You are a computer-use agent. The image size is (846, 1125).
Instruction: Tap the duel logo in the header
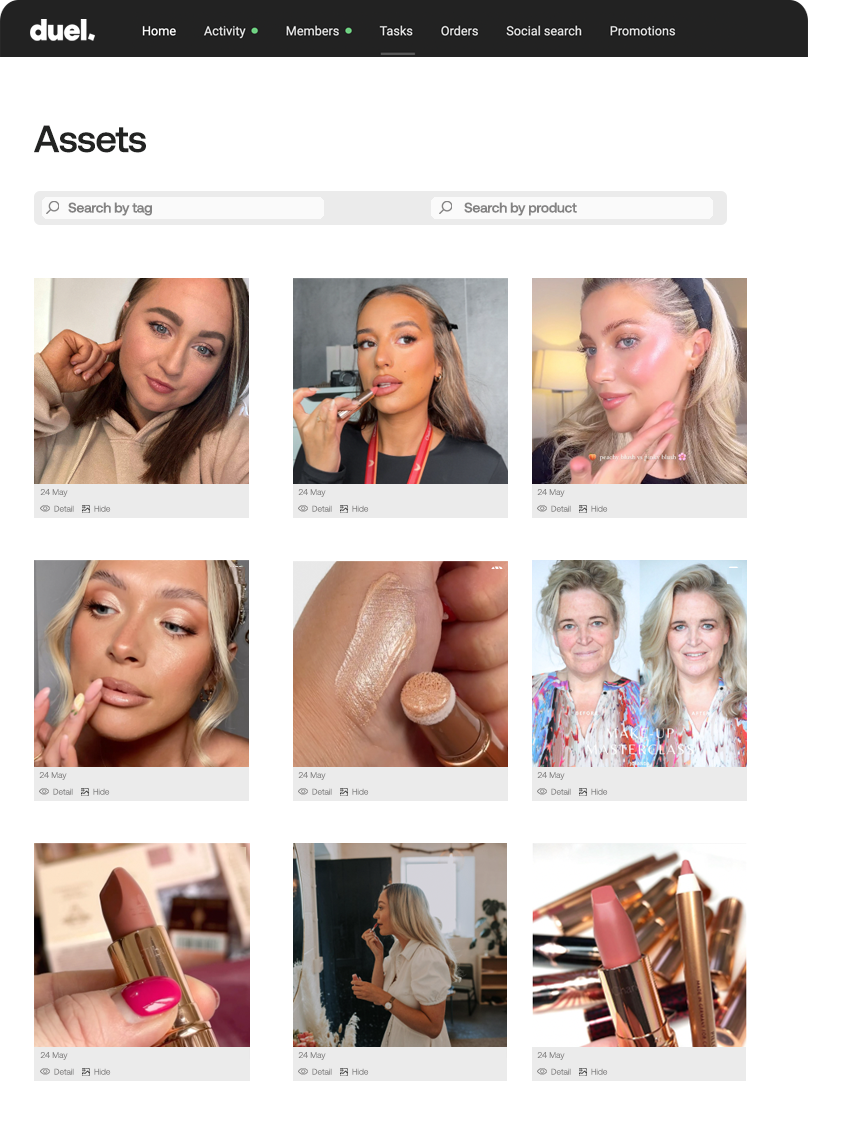[62, 31]
